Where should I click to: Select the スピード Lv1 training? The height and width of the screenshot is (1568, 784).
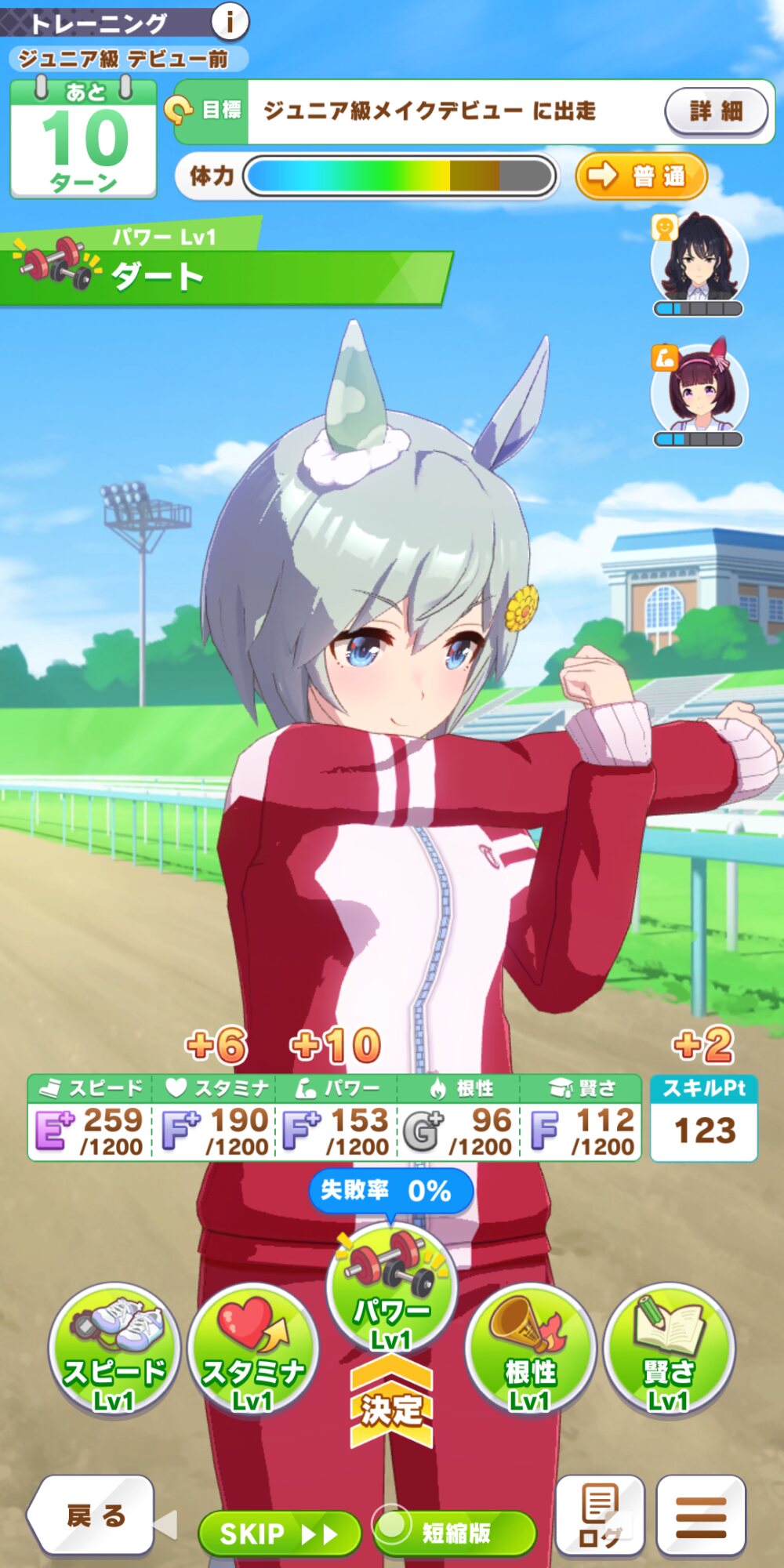114,1349
